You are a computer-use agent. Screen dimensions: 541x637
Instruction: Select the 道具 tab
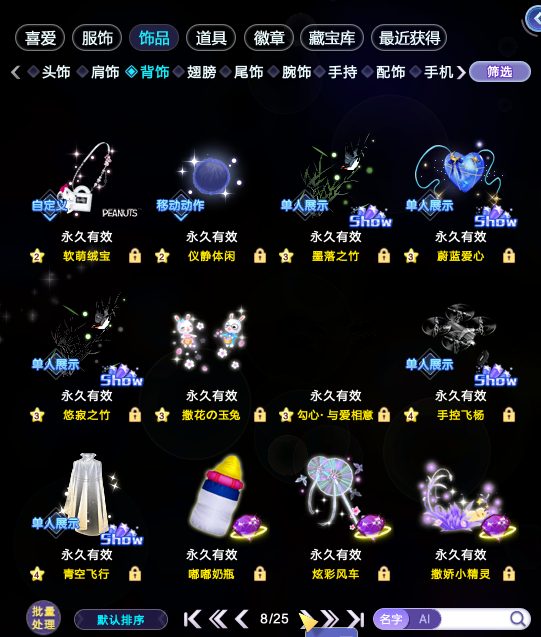point(211,38)
